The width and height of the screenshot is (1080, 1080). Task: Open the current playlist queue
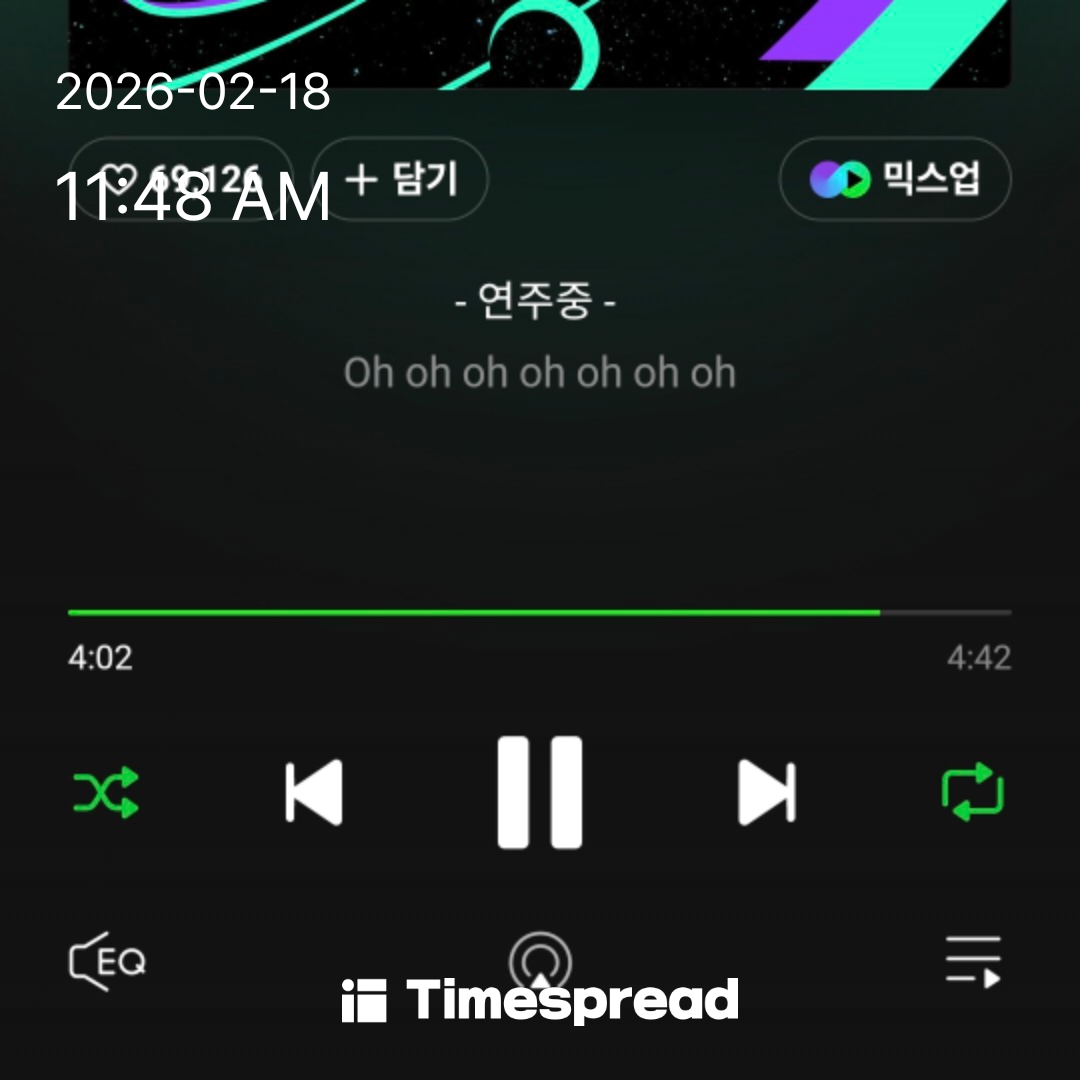pos(973,962)
